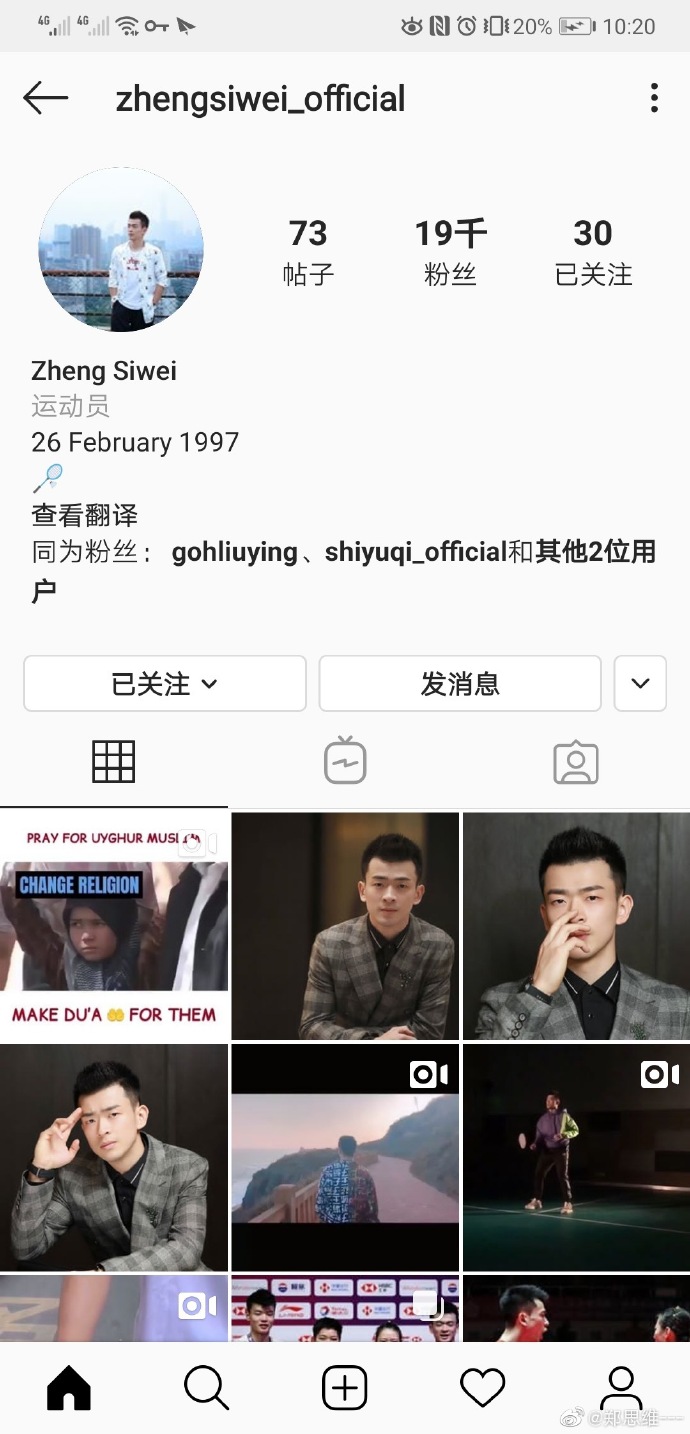Open the badminton court video post
This screenshot has width=690, height=1434.
coord(576,1157)
